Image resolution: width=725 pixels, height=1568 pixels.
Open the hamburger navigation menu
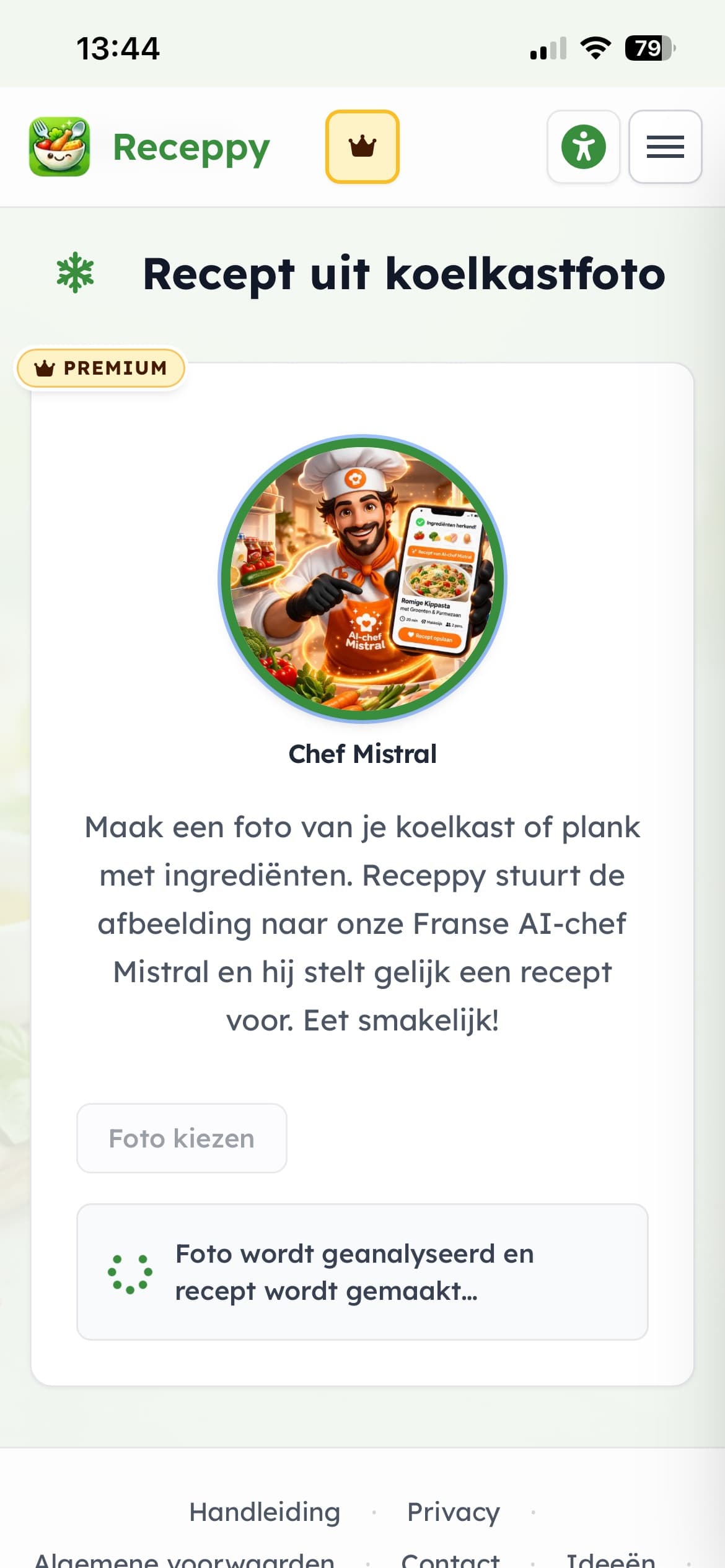coord(665,147)
